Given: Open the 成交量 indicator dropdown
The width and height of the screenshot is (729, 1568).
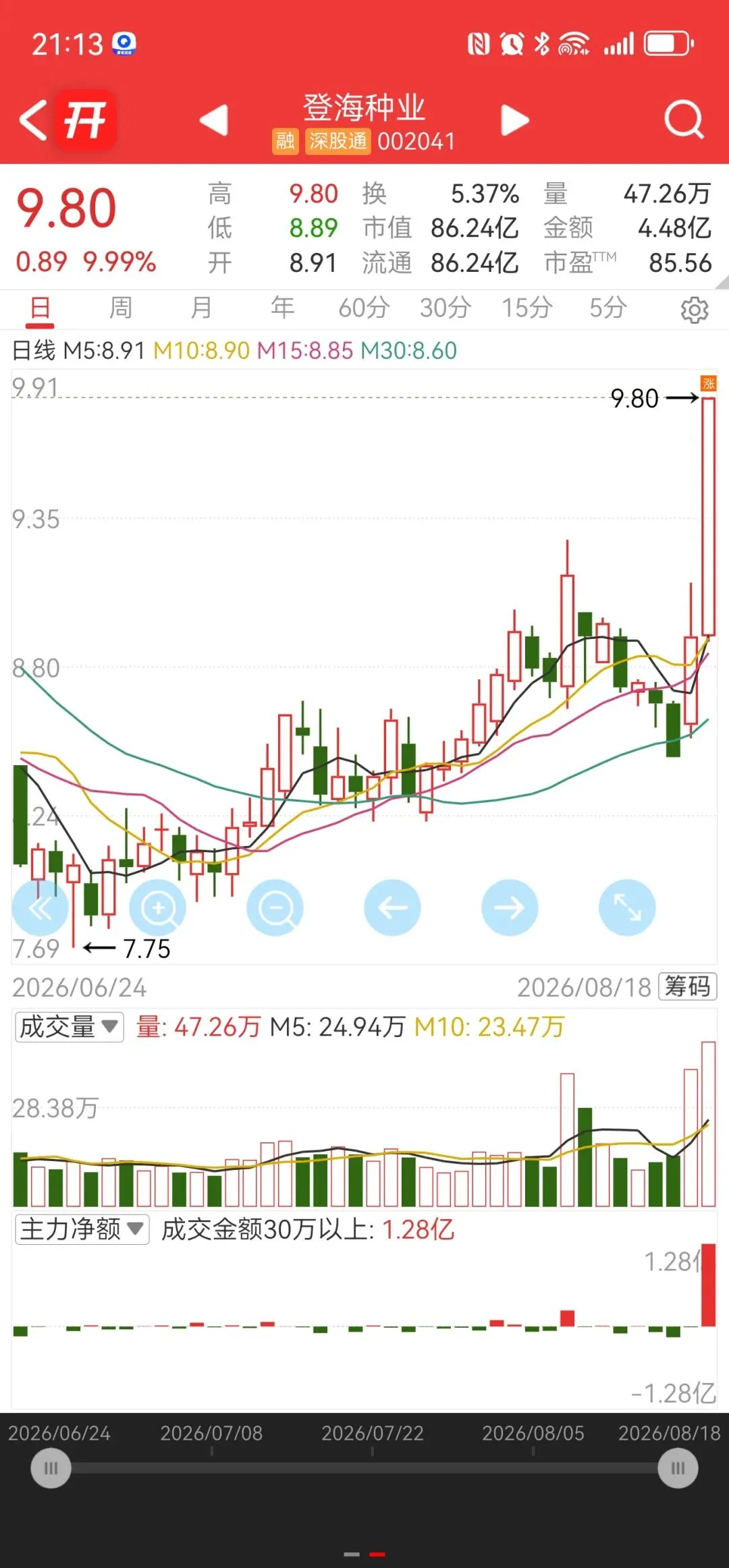Looking at the screenshot, I should pos(70,1027).
